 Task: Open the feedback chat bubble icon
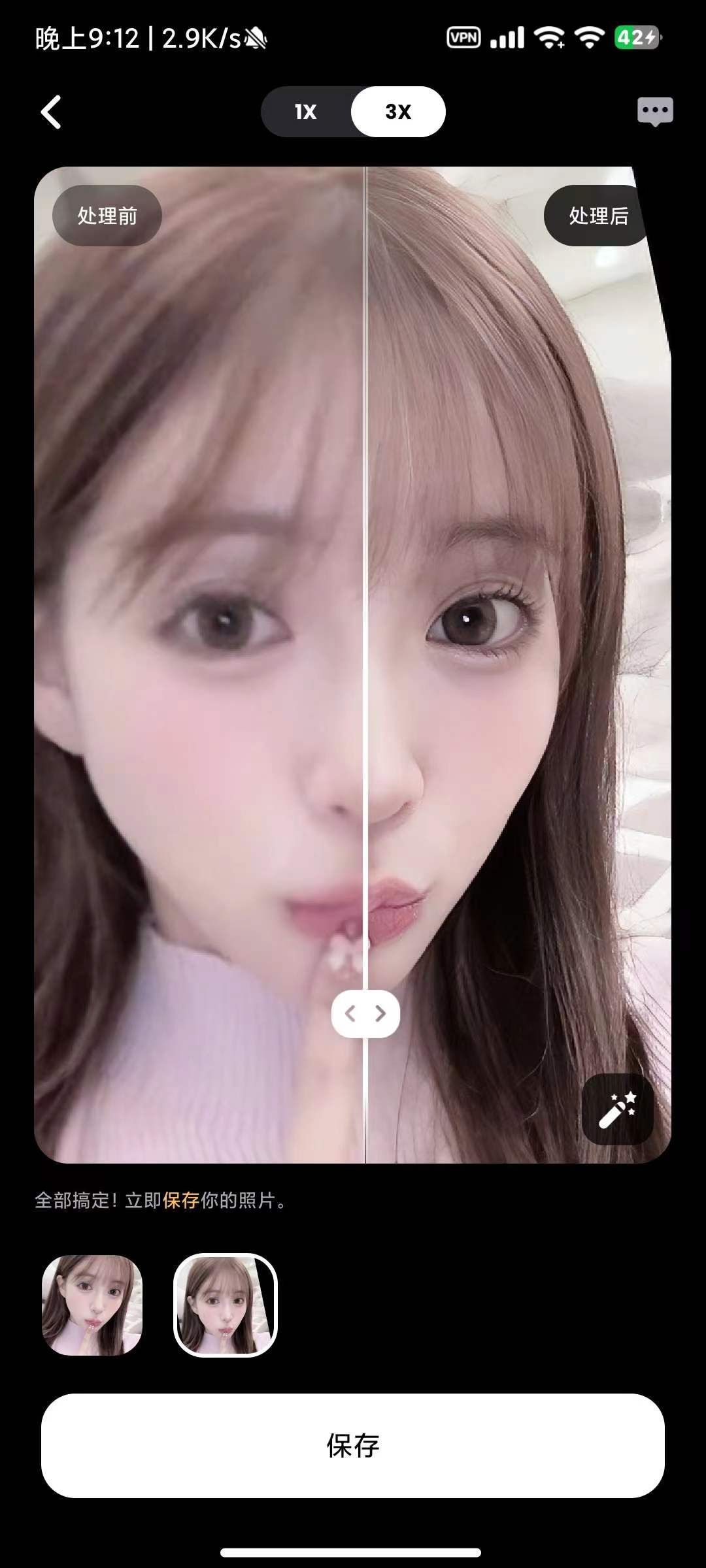point(654,112)
